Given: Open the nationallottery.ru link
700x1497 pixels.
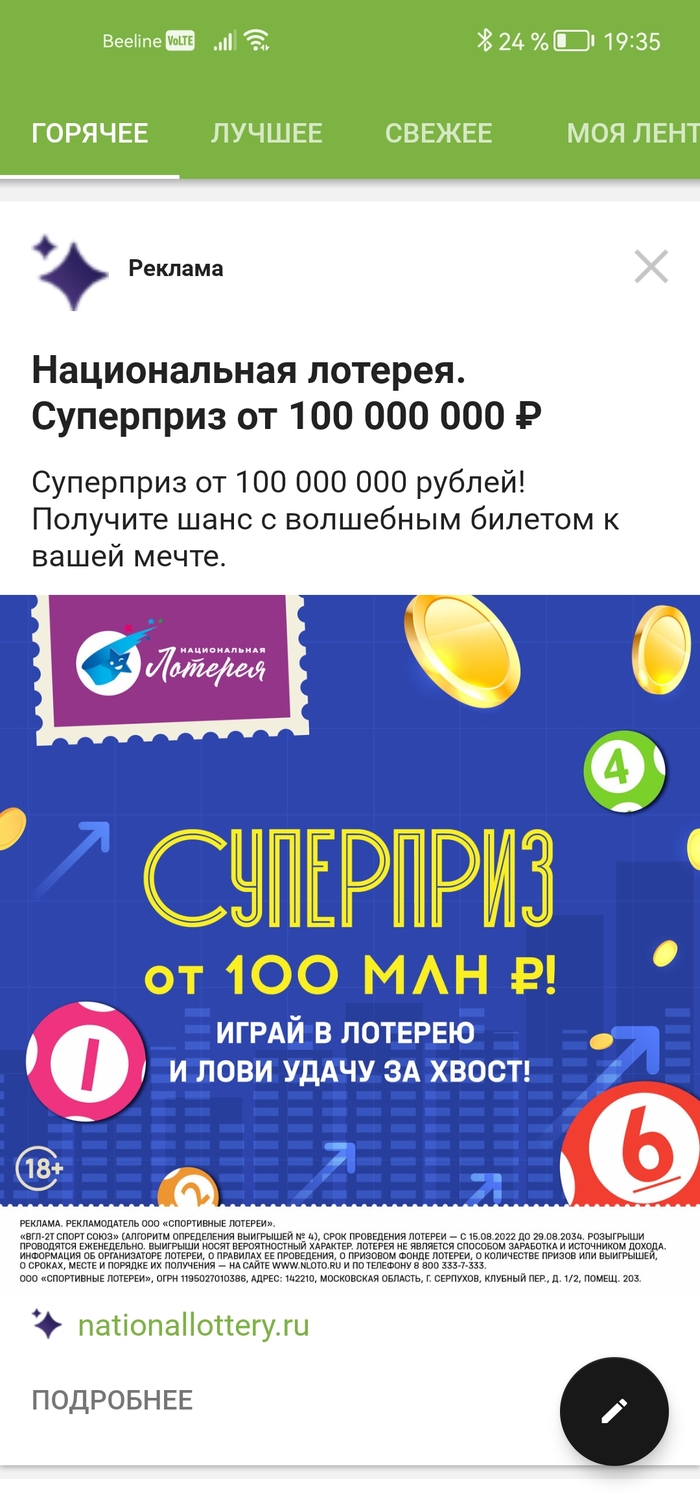Looking at the screenshot, I should pos(193,1326).
